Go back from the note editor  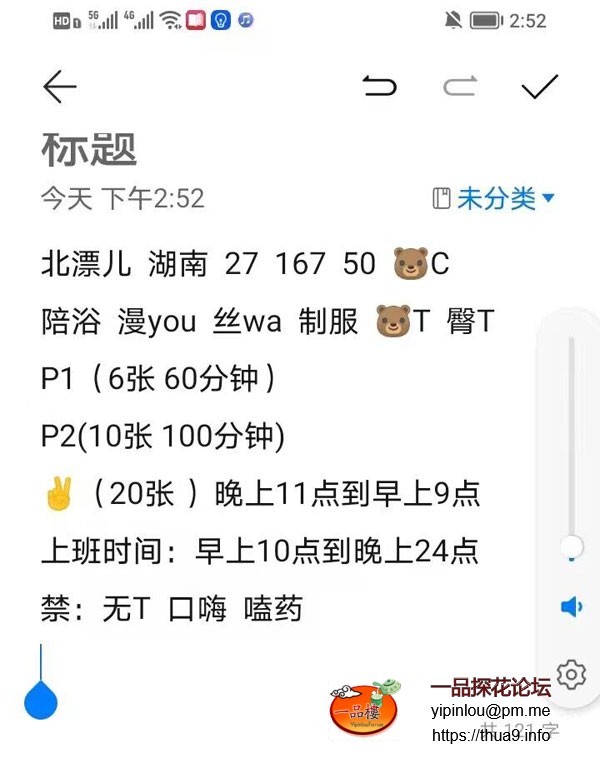[x=60, y=88]
